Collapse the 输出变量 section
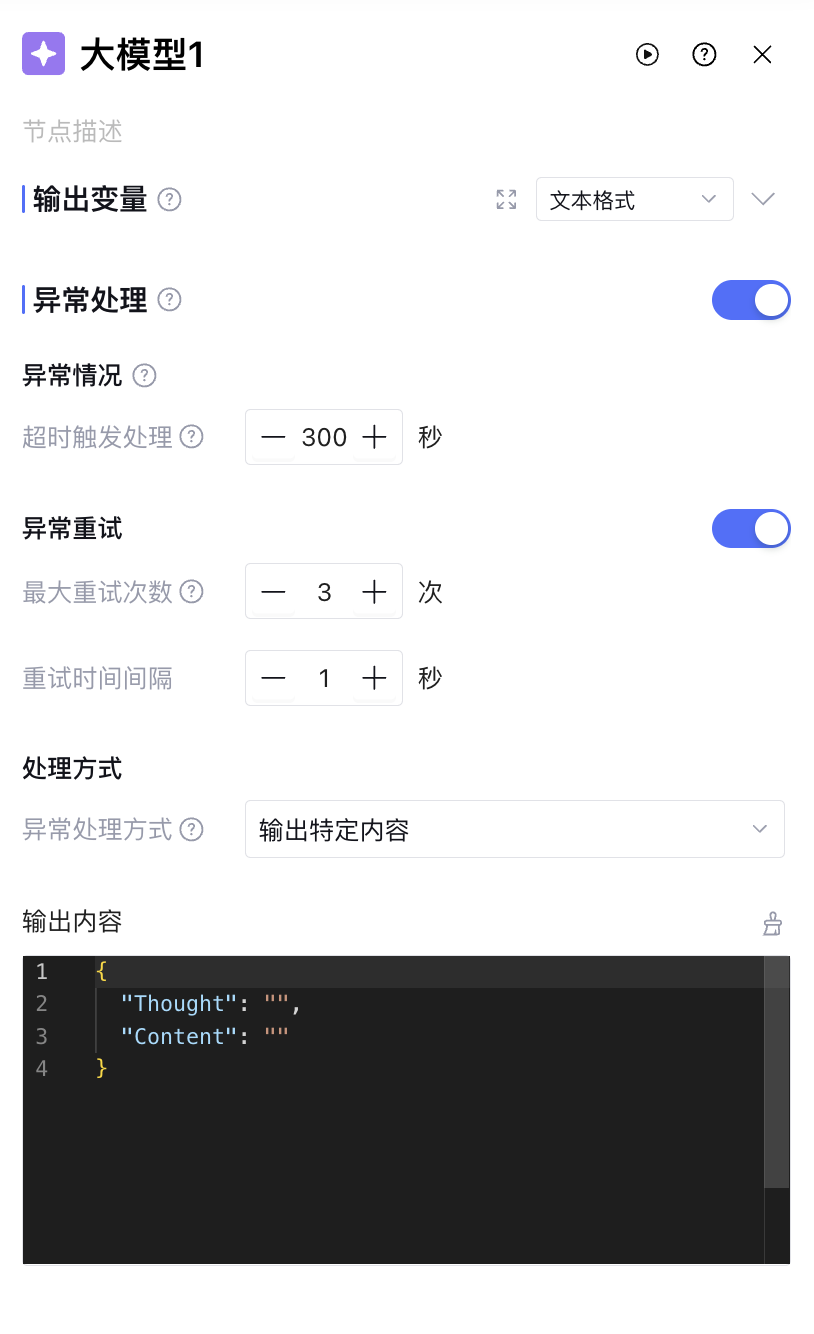Viewport: 814px width, 1334px height. [x=763, y=199]
